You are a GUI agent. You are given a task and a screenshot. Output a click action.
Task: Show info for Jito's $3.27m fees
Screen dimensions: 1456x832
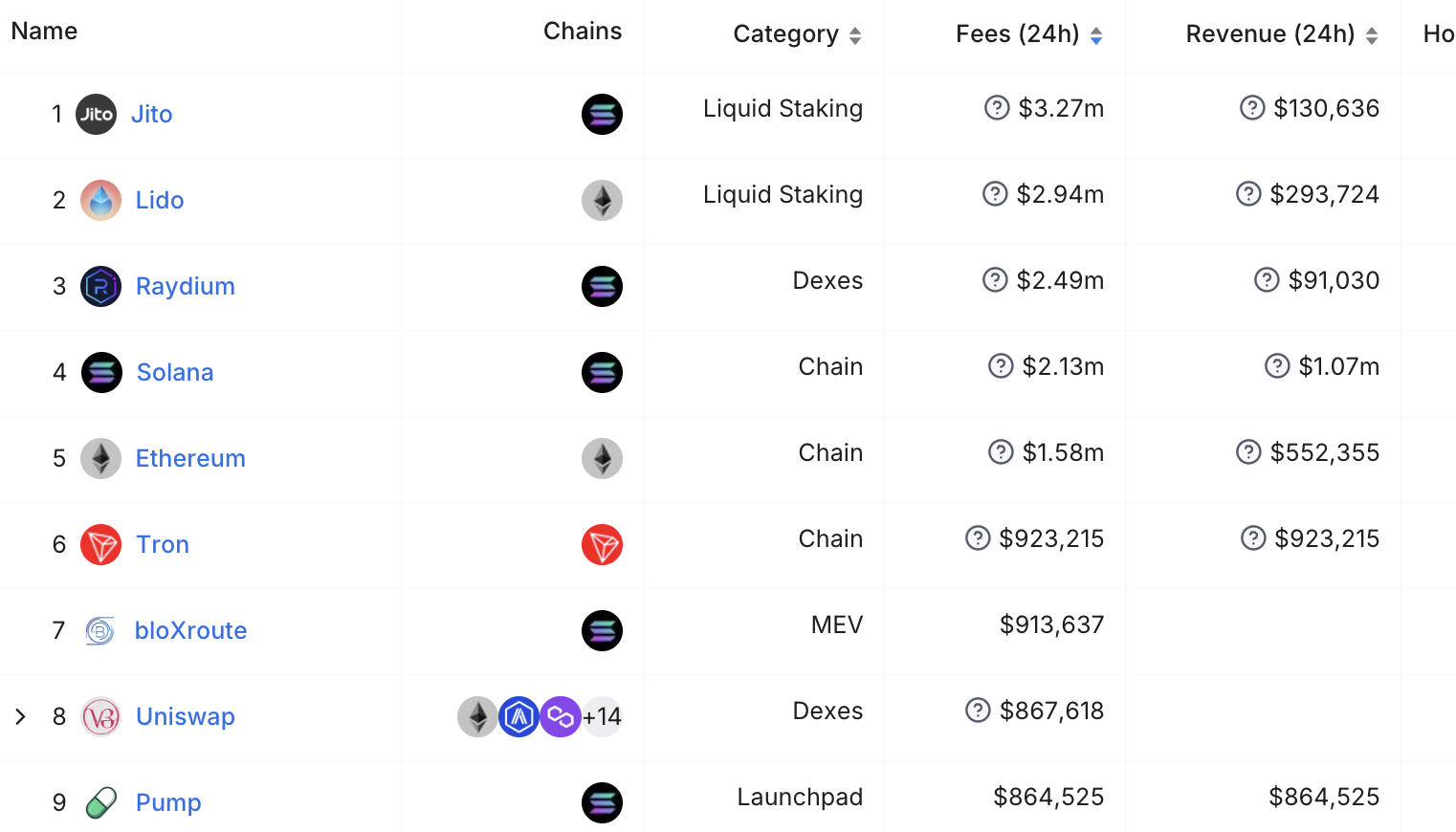(997, 108)
